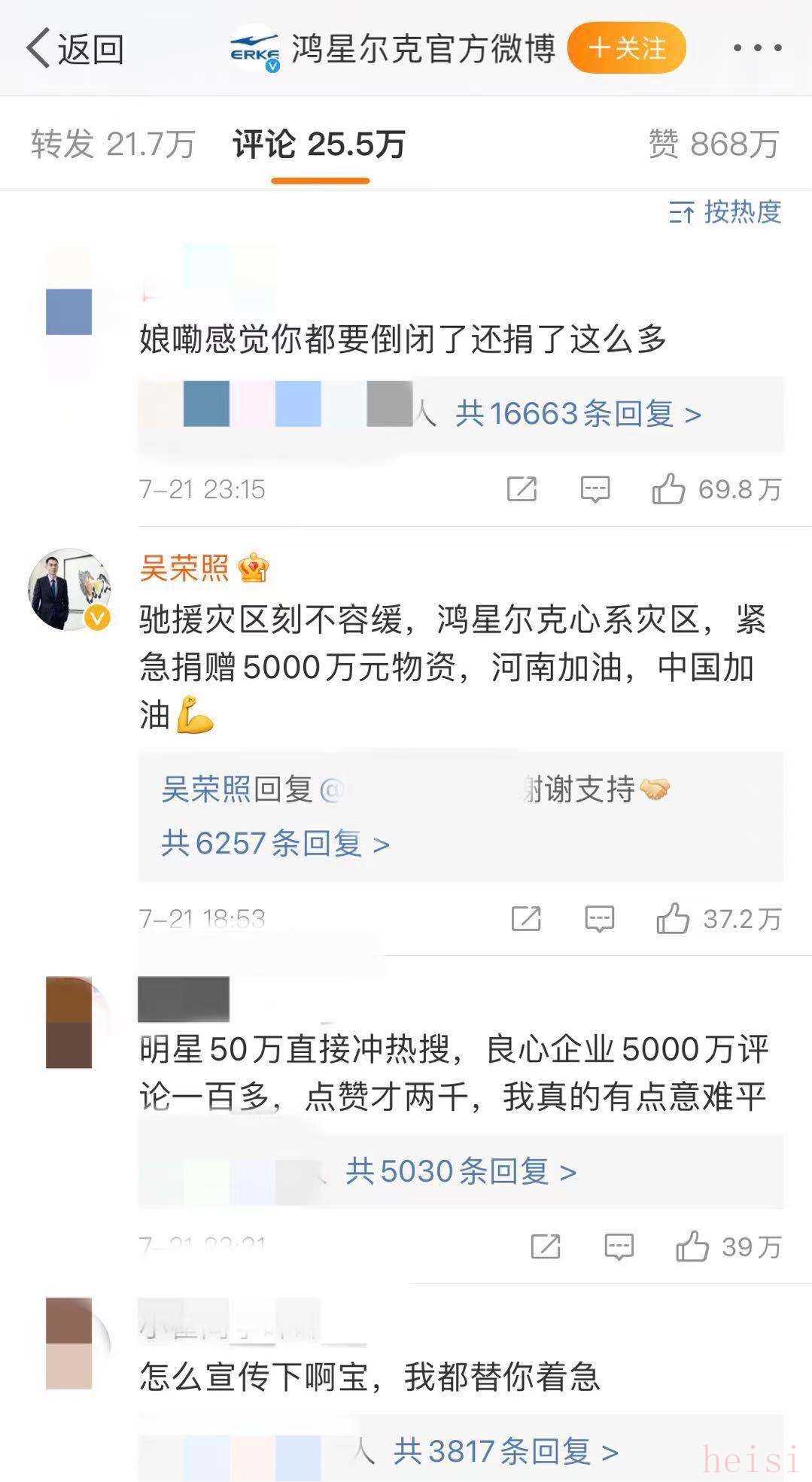Switch to the 赞 868万 tab

713,144
